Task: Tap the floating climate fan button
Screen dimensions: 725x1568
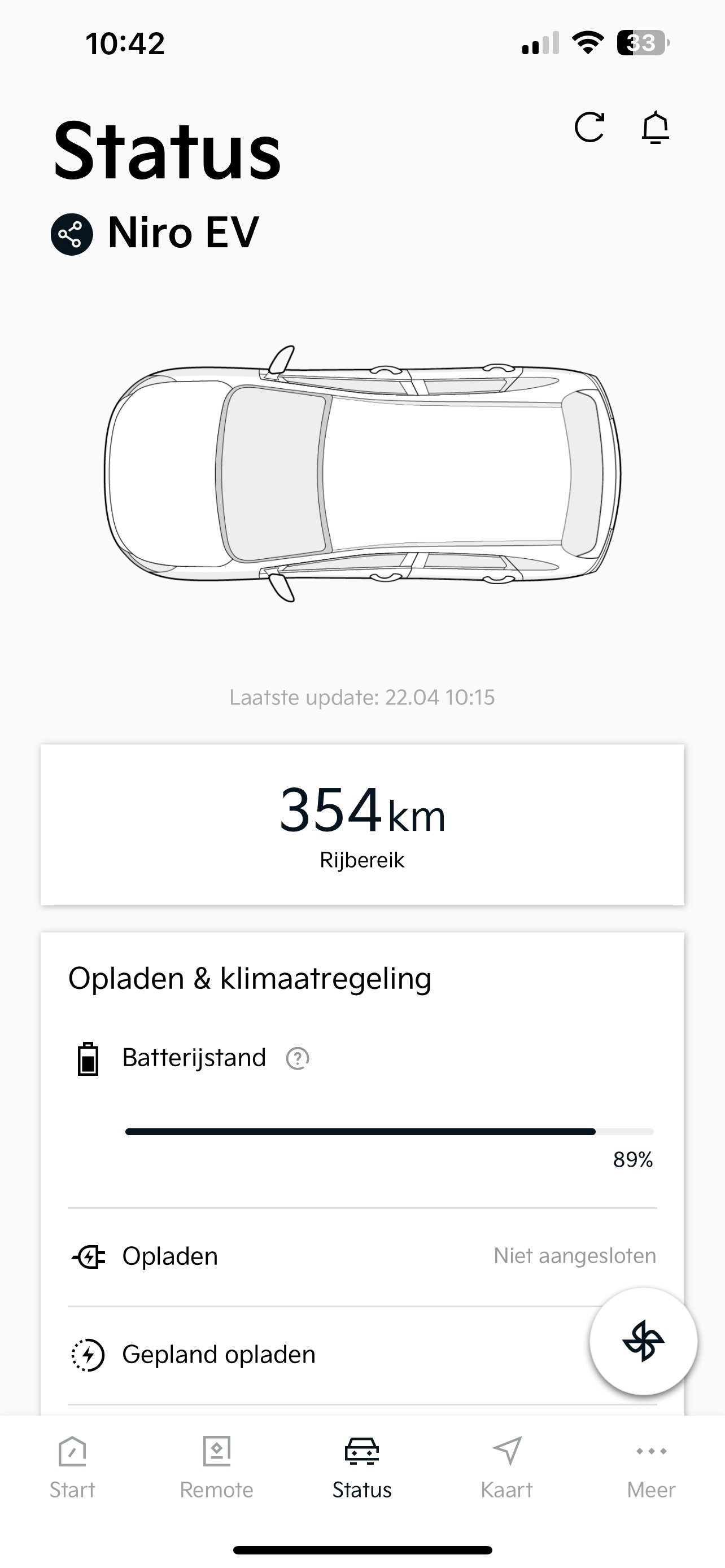Action: (643, 1341)
